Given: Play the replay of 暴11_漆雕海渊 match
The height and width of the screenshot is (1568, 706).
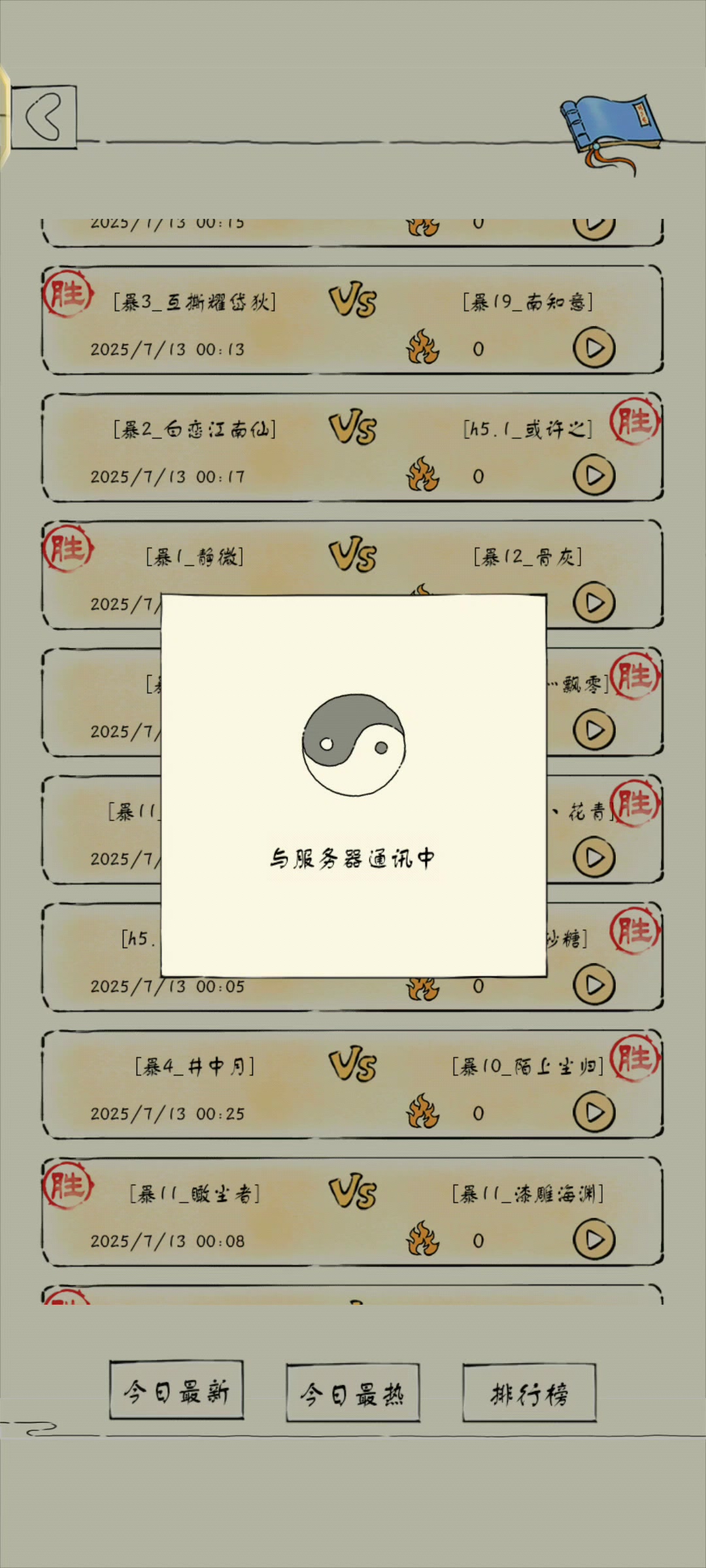Looking at the screenshot, I should (x=594, y=1240).
